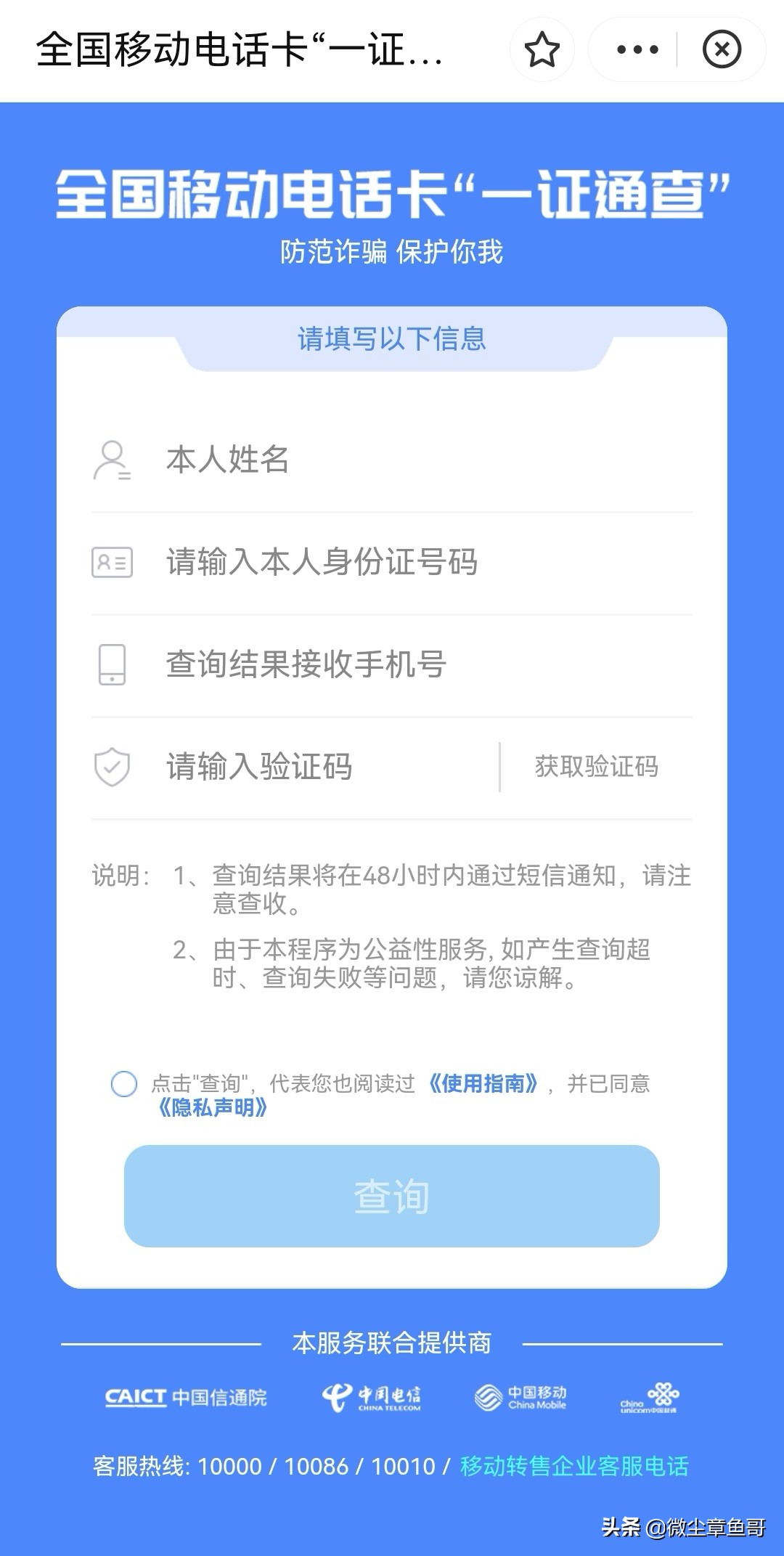Open the 《使用指南》 link
Viewport: 784px width, 1556px height.
tap(483, 1084)
